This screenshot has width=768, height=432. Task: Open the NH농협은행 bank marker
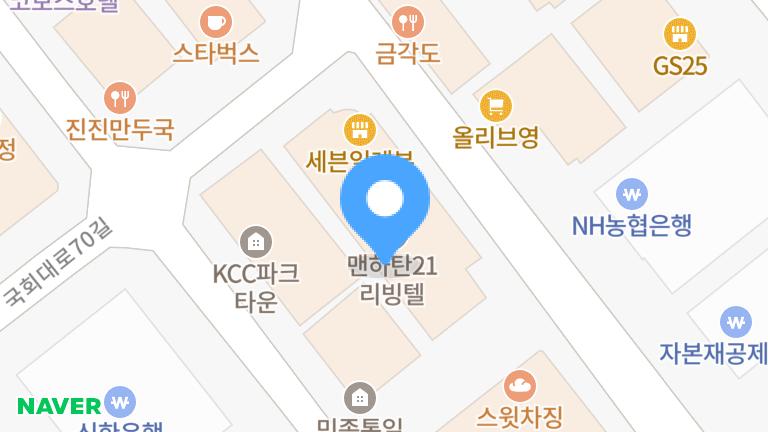[632, 194]
